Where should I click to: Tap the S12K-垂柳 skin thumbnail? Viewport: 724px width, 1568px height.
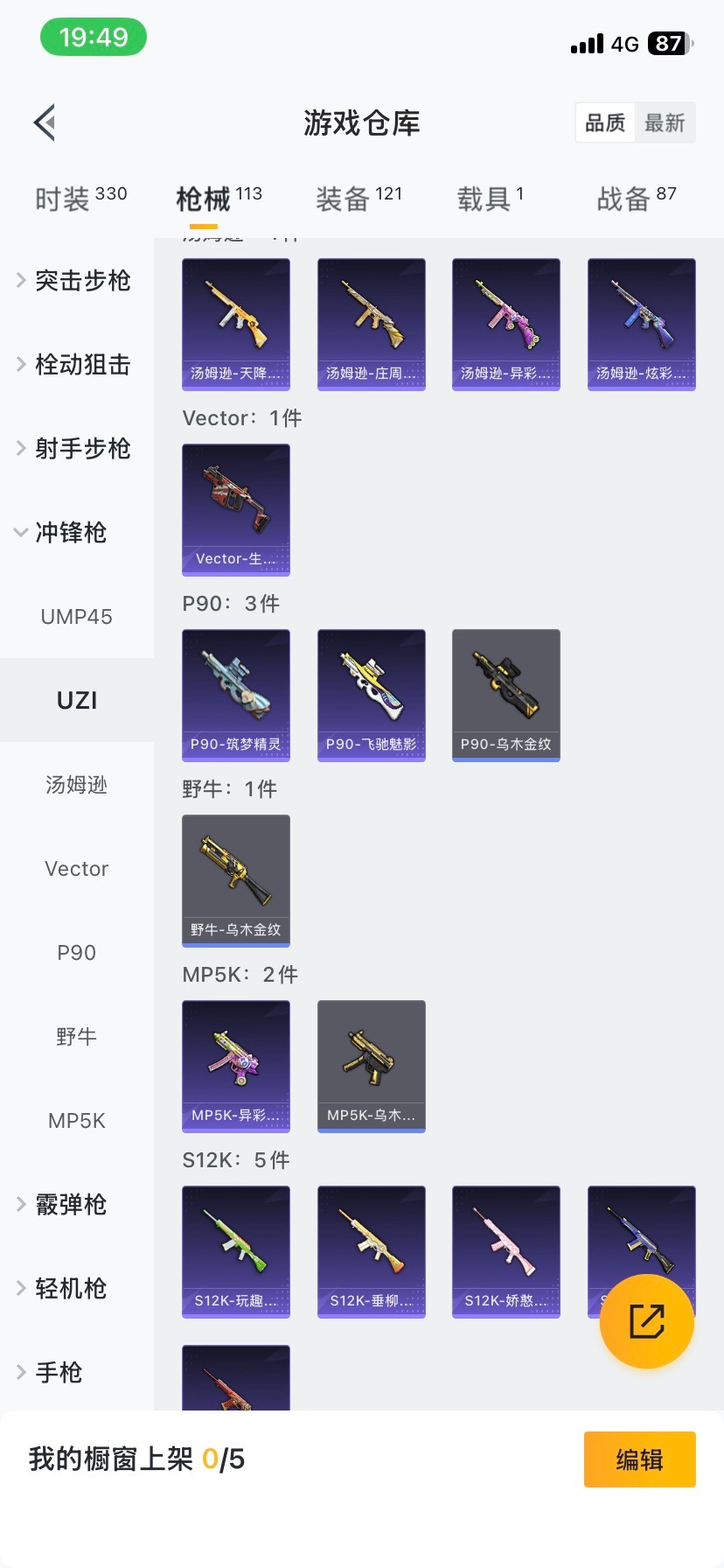371,1251
